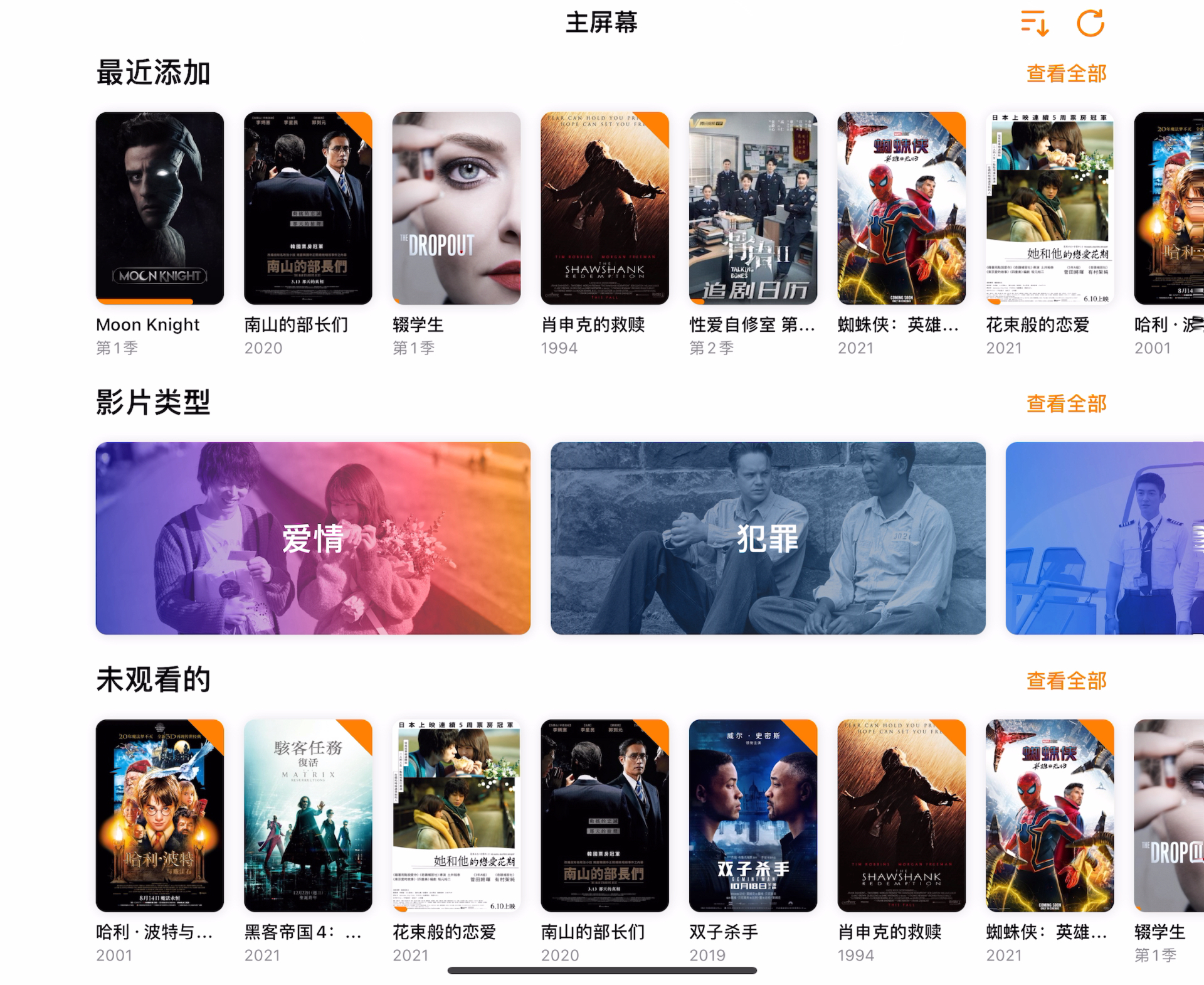Open 南山的部长们 in recently added

308,208
